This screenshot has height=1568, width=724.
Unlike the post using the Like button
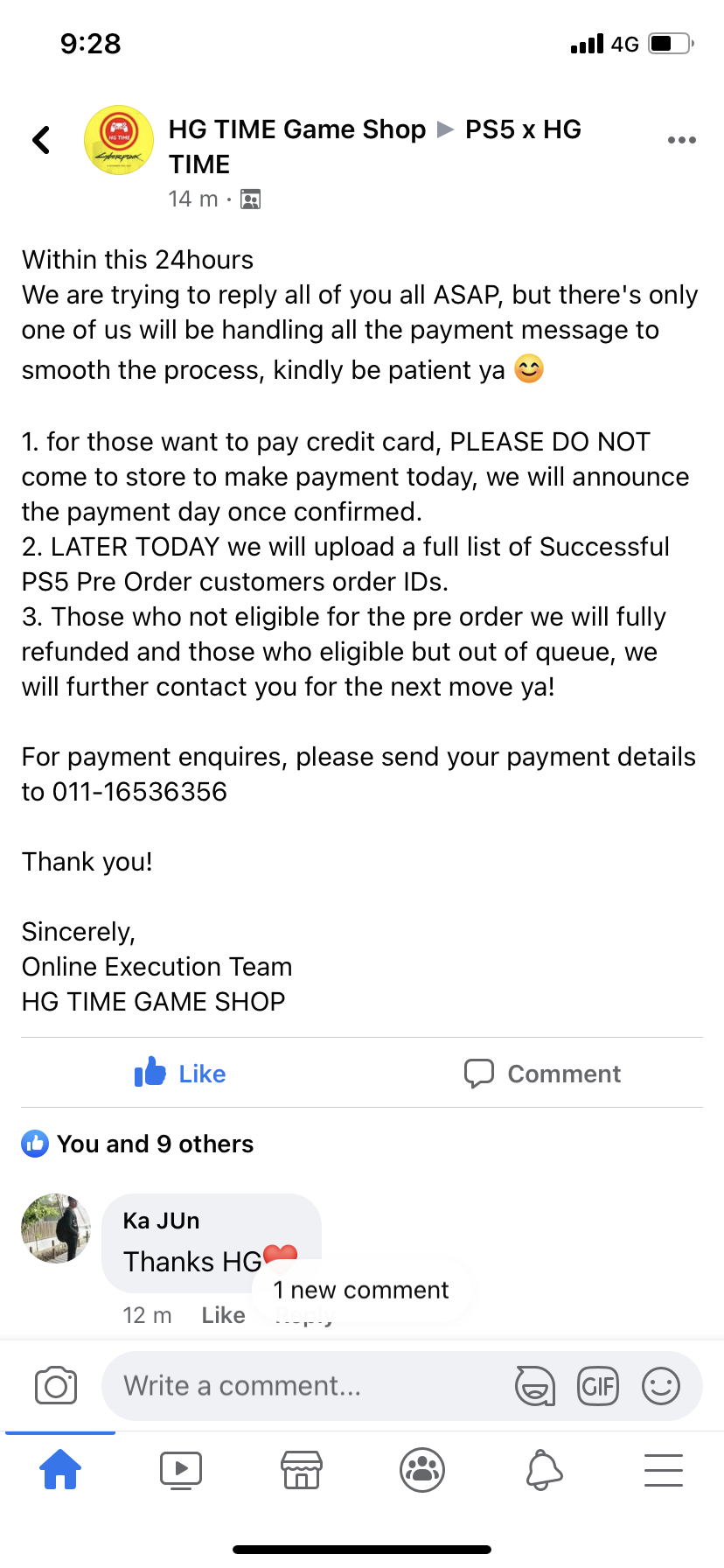[x=180, y=1073]
